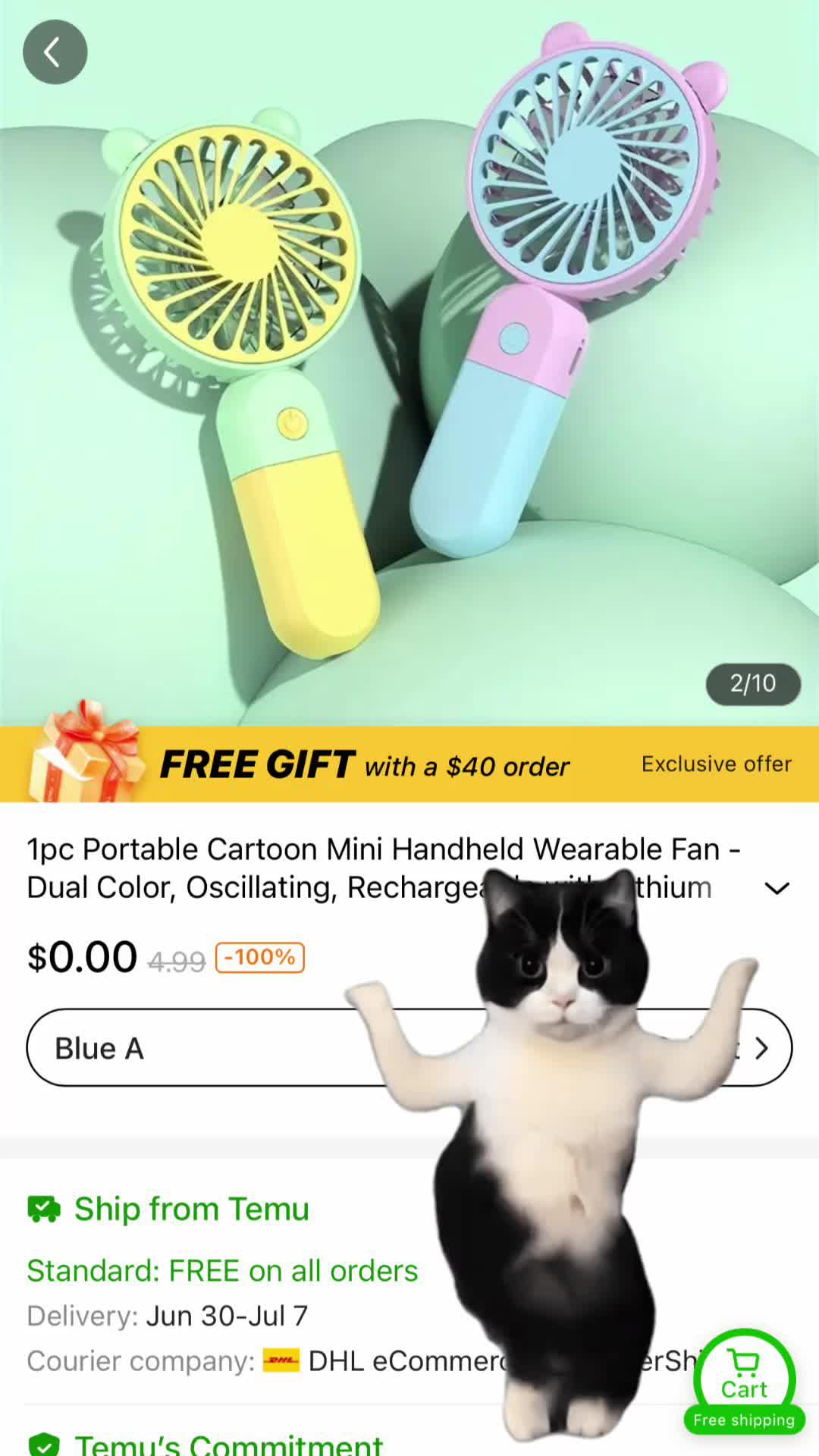Tap the chevron on the variant row

(761, 1048)
